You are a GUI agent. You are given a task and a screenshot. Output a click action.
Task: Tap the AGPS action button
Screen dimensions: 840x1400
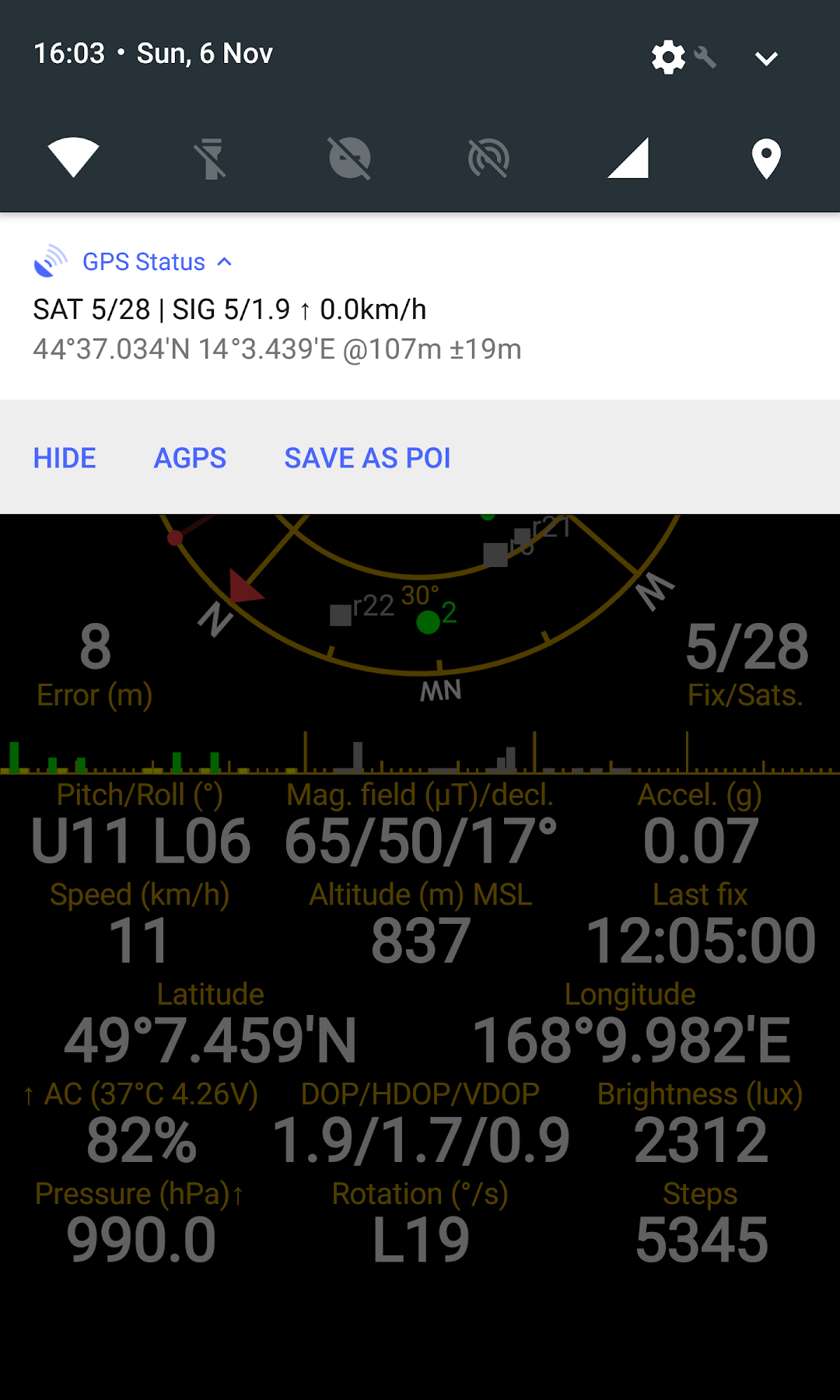(191, 458)
